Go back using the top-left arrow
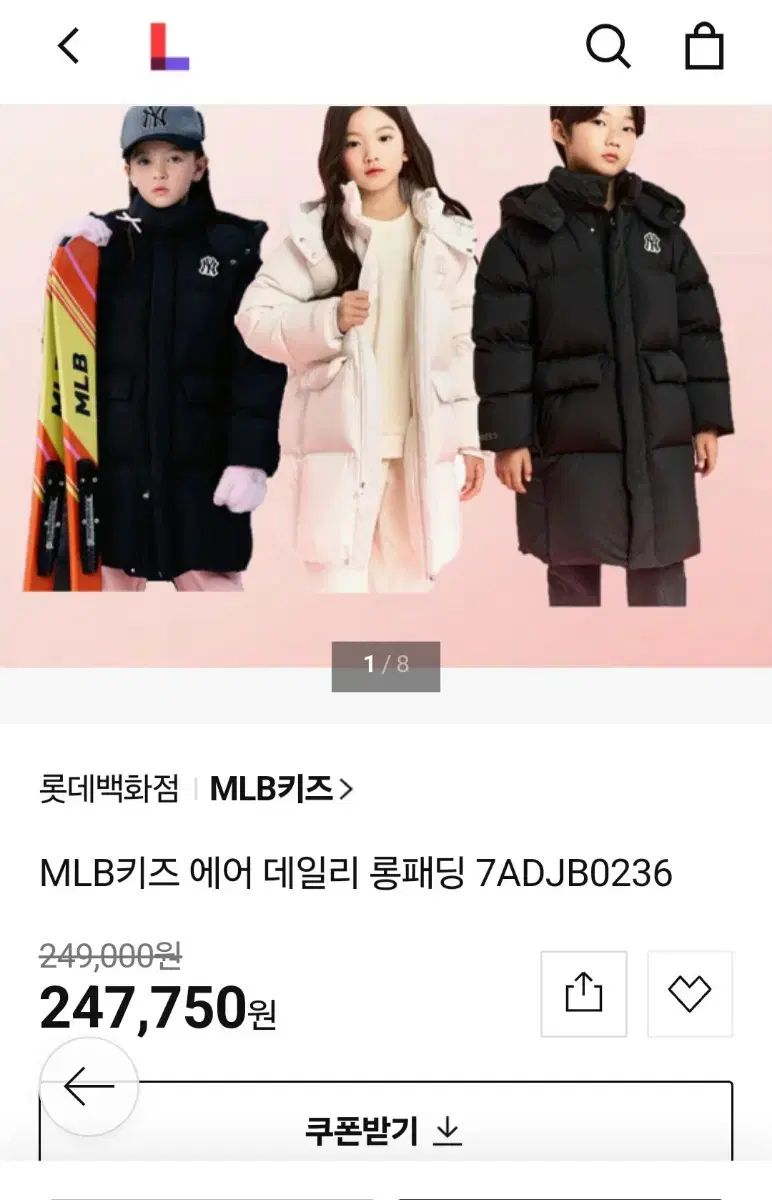Viewport: 772px width, 1200px height. click(x=68, y=46)
